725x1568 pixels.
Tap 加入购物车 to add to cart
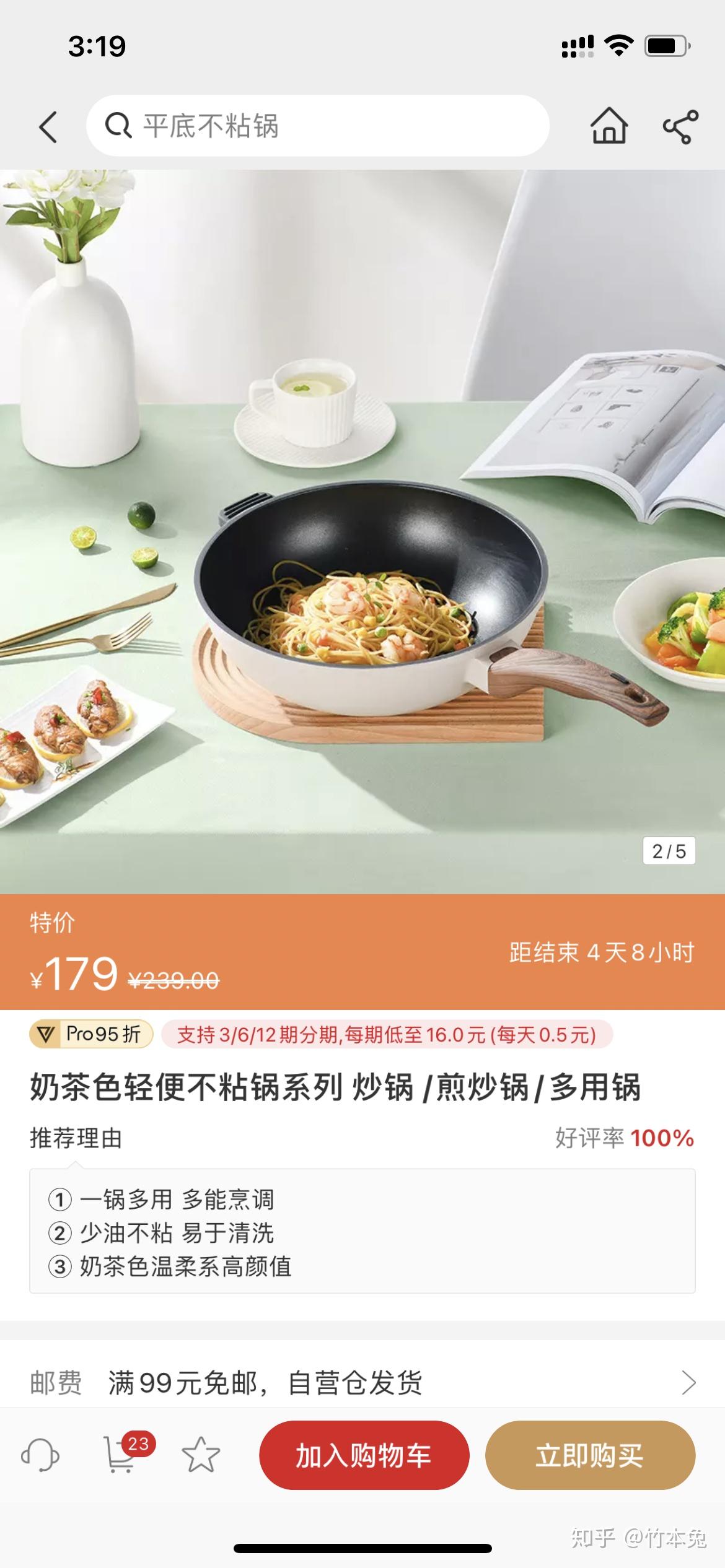pos(364,1455)
